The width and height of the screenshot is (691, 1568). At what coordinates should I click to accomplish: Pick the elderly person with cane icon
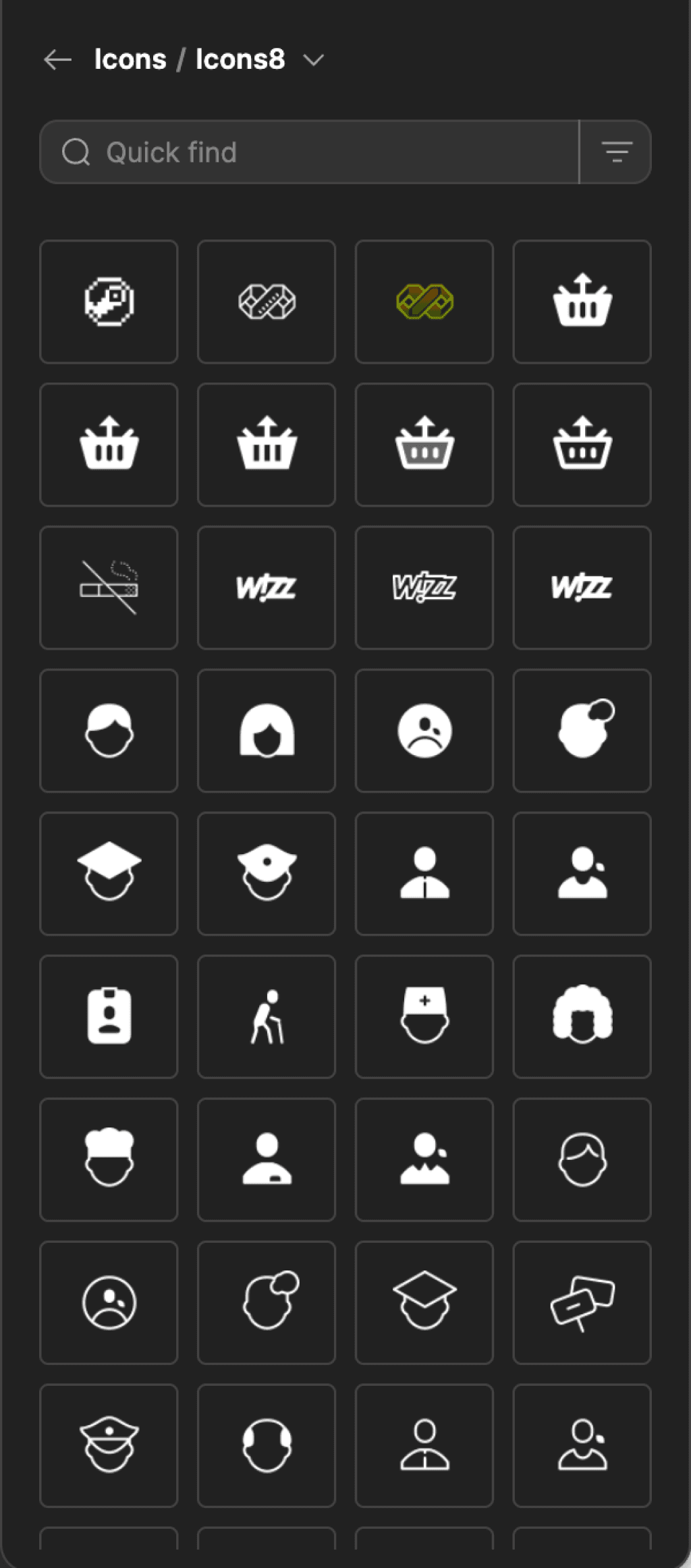coord(267,1017)
